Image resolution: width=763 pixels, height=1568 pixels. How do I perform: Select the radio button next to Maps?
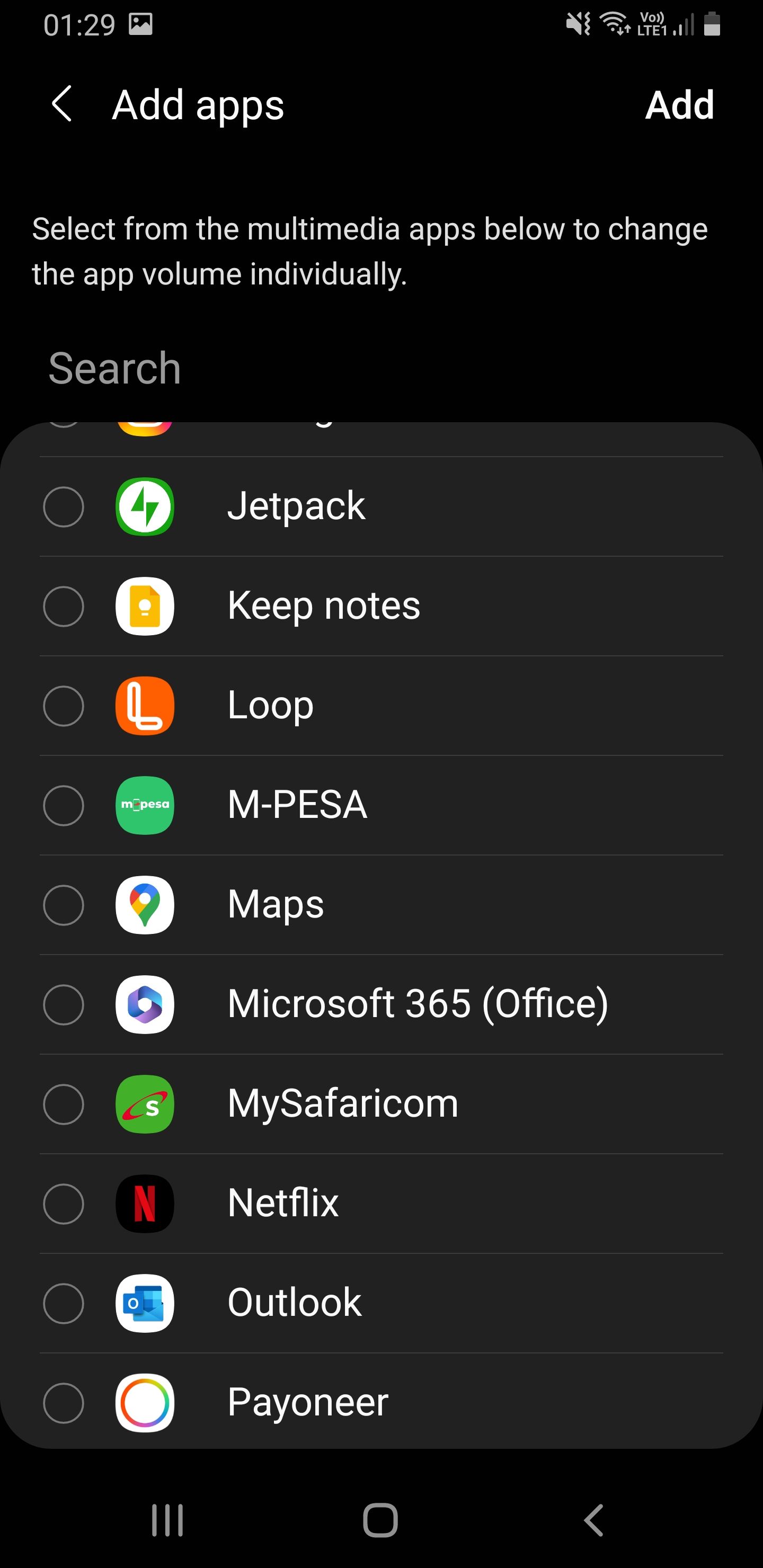click(x=64, y=905)
